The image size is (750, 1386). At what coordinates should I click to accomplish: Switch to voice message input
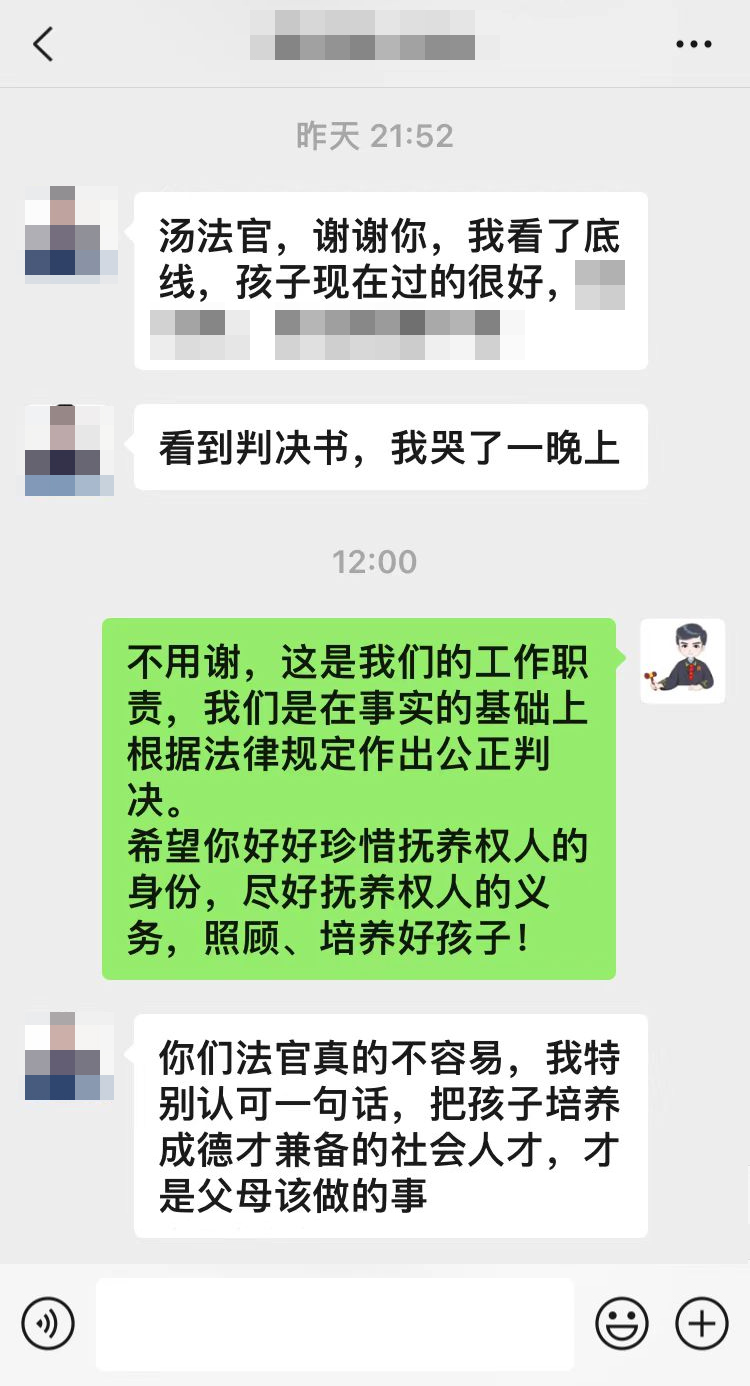click(x=48, y=1324)
